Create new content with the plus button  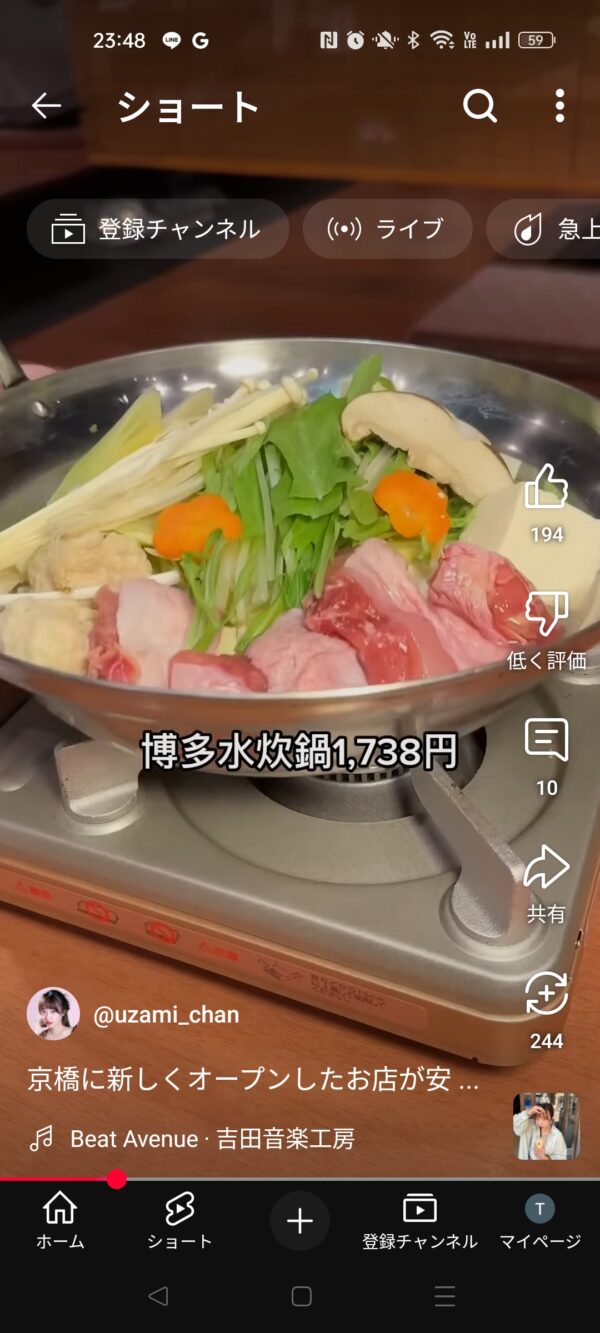300,1221
